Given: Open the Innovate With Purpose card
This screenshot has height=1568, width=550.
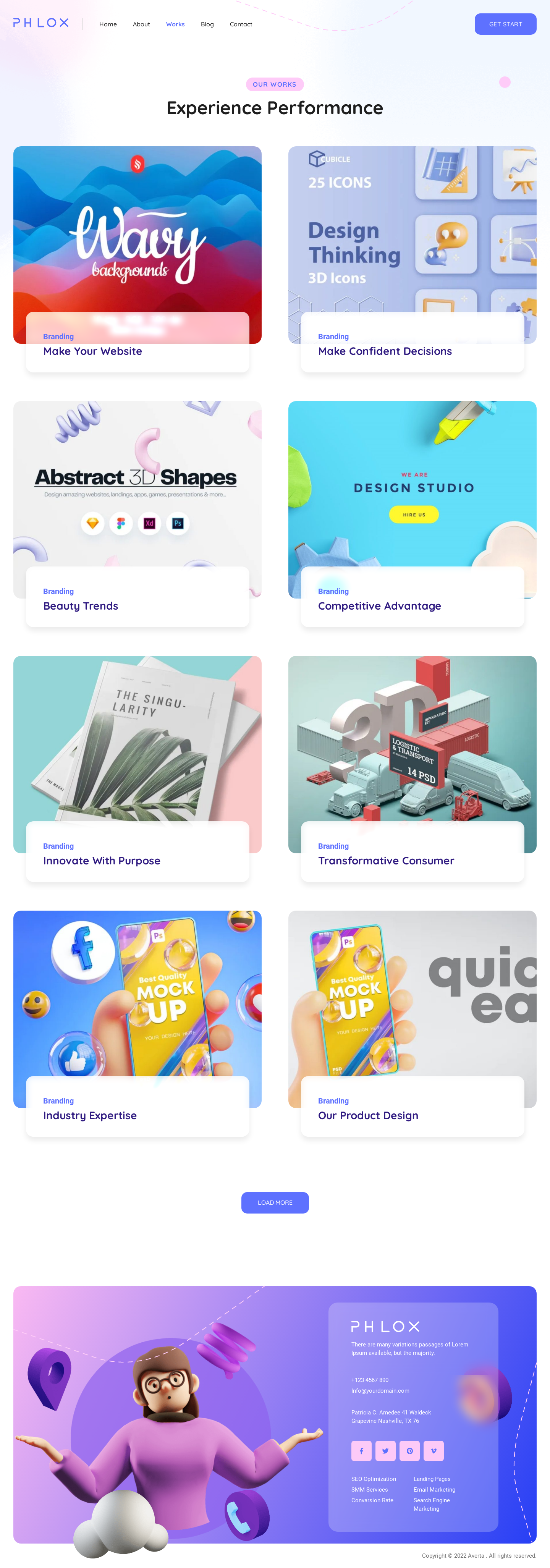Looking at the screenshot, I should [x=102, y=861].
